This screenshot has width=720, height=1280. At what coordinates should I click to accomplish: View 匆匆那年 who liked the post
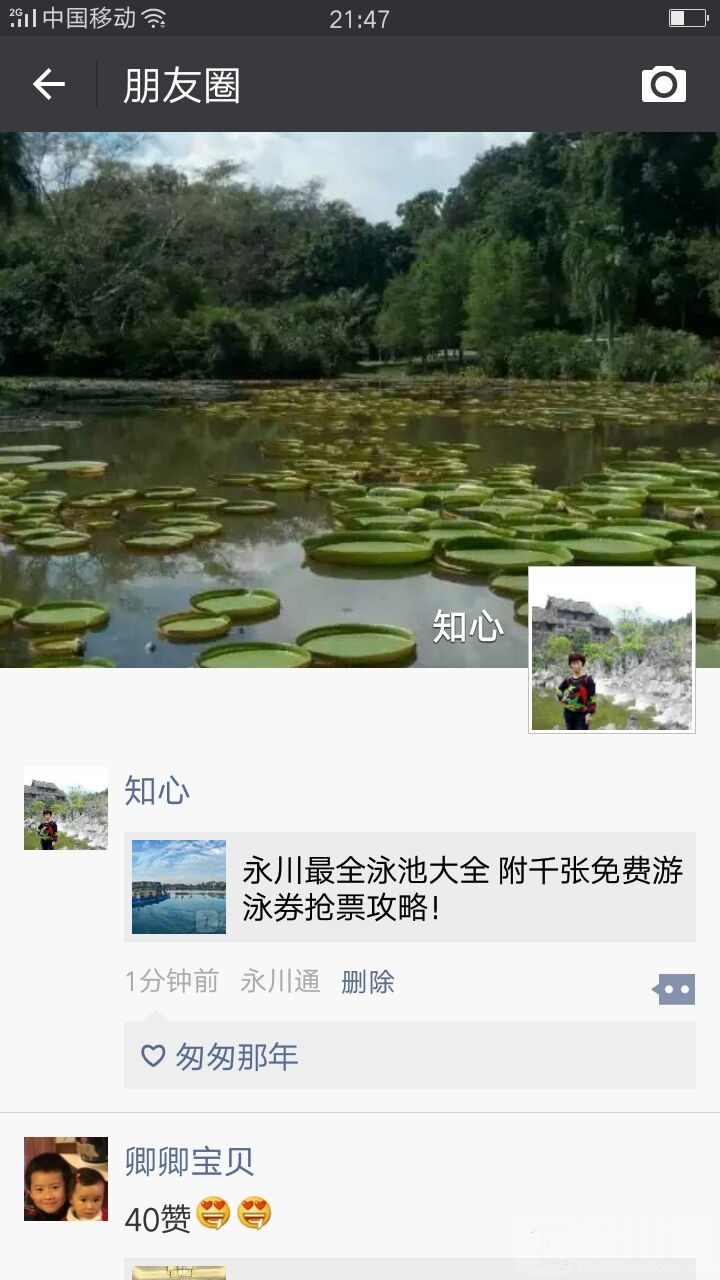click(236, 1057)
